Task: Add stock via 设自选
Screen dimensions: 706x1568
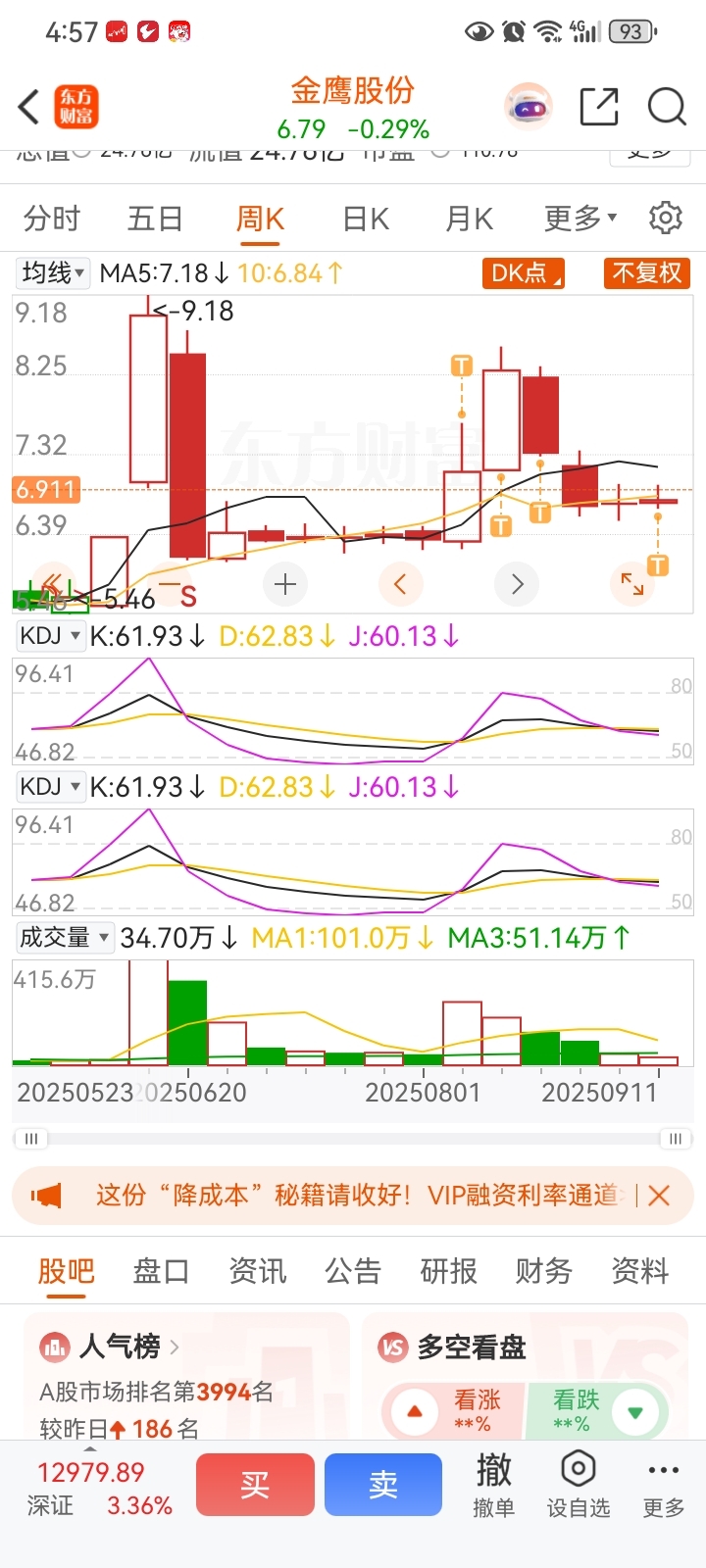Action: coord(578,1485)
